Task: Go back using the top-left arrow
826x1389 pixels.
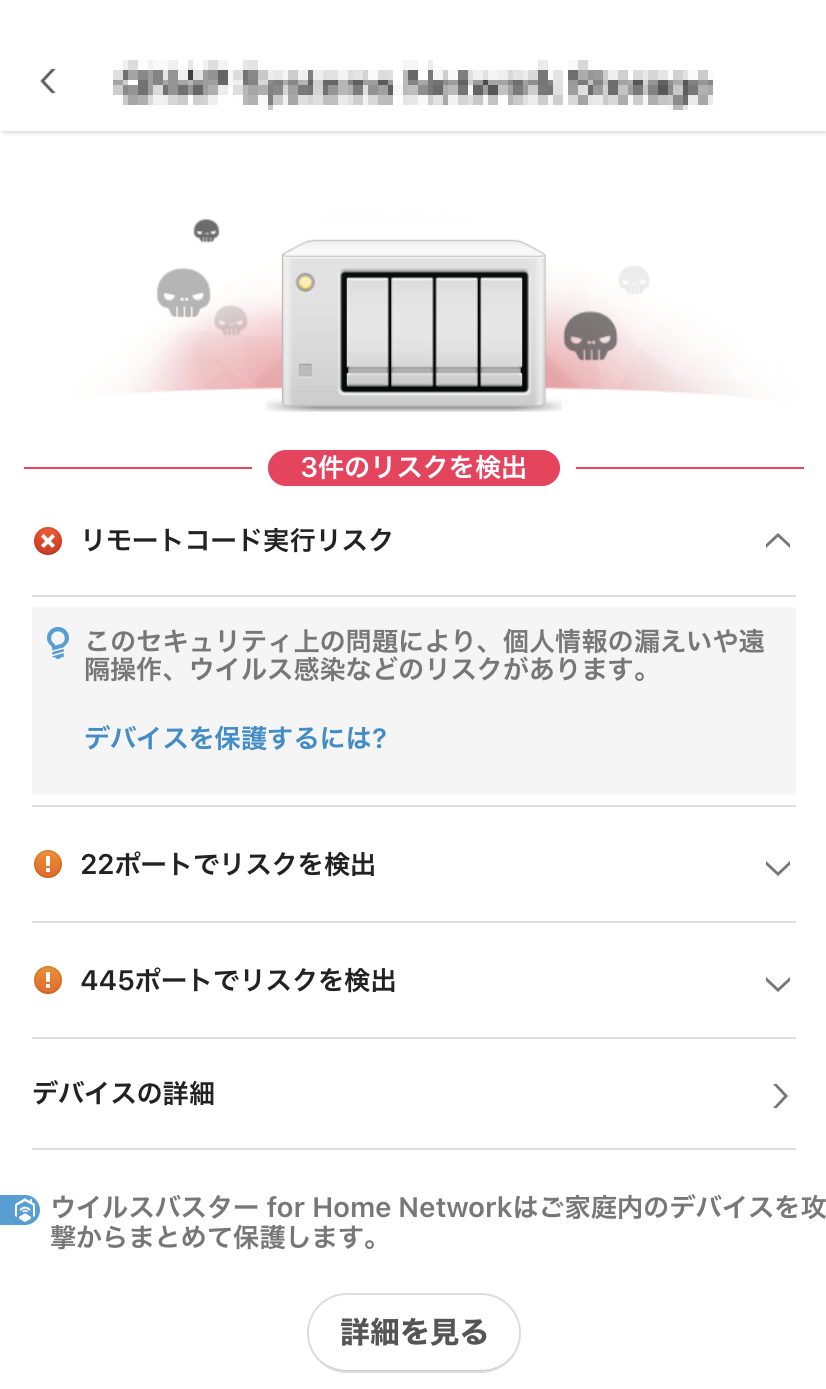Action: point(48,81)
